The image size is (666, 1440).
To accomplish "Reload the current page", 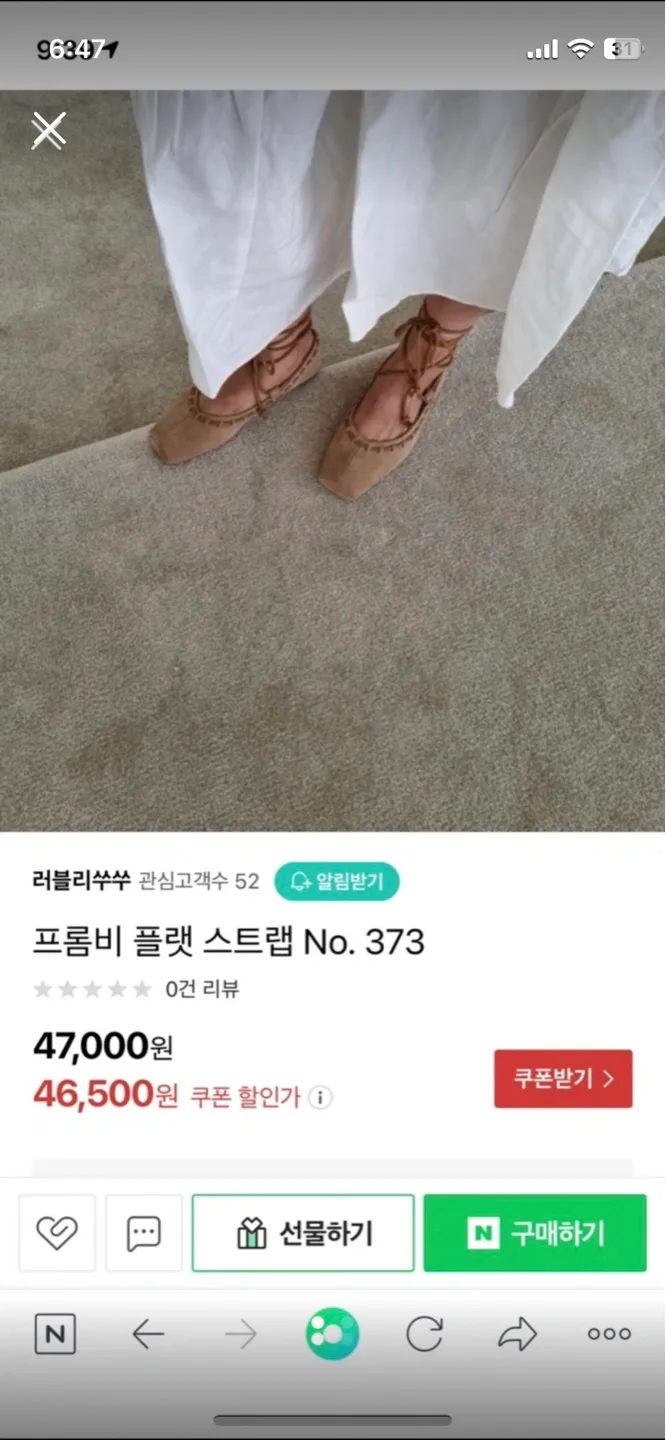I will click(x=424, y=1334).
